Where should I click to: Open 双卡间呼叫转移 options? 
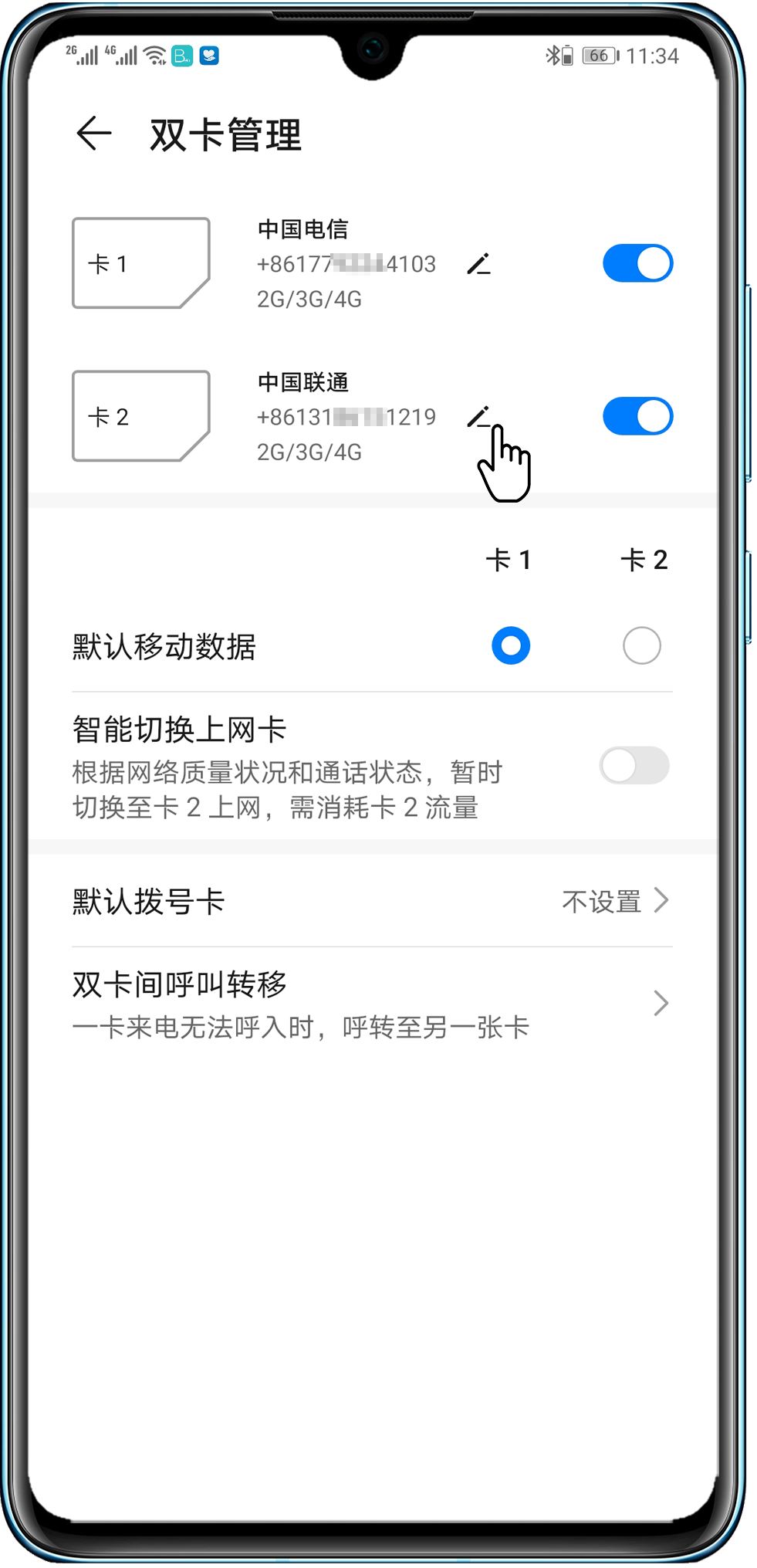click(372, 1004)
